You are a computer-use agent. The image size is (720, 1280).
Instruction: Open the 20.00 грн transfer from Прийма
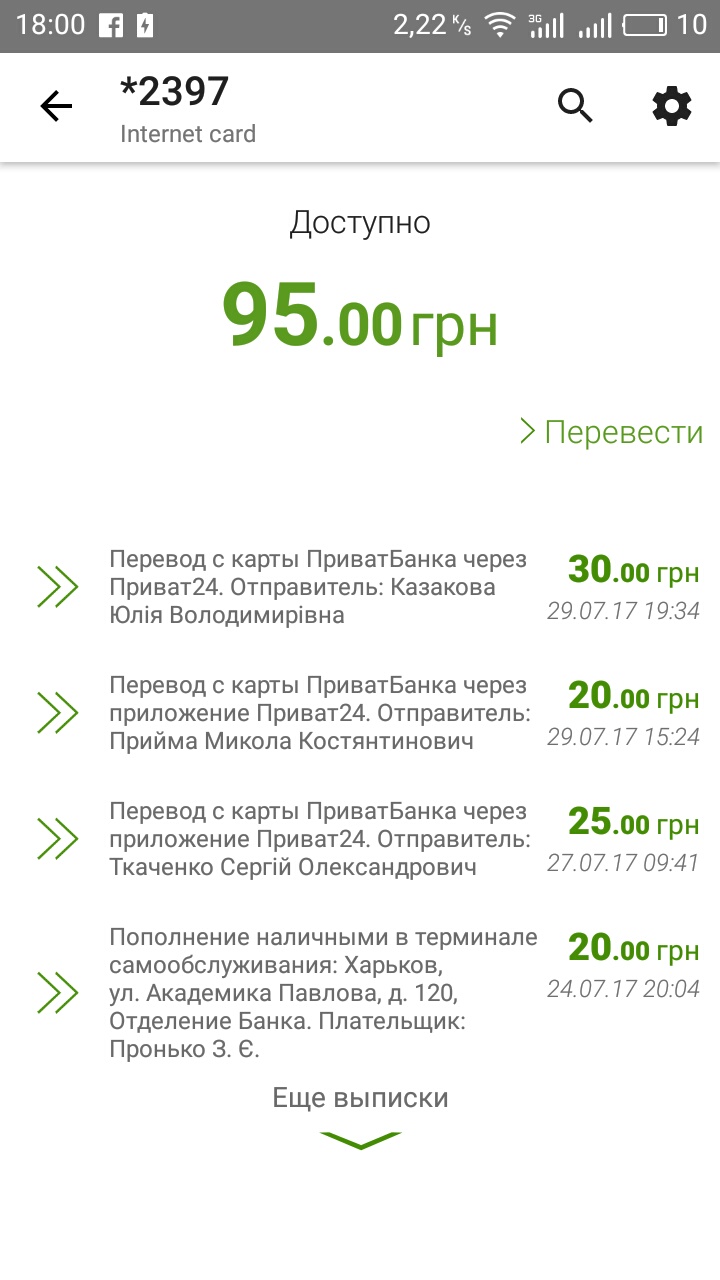pos(360,713)
